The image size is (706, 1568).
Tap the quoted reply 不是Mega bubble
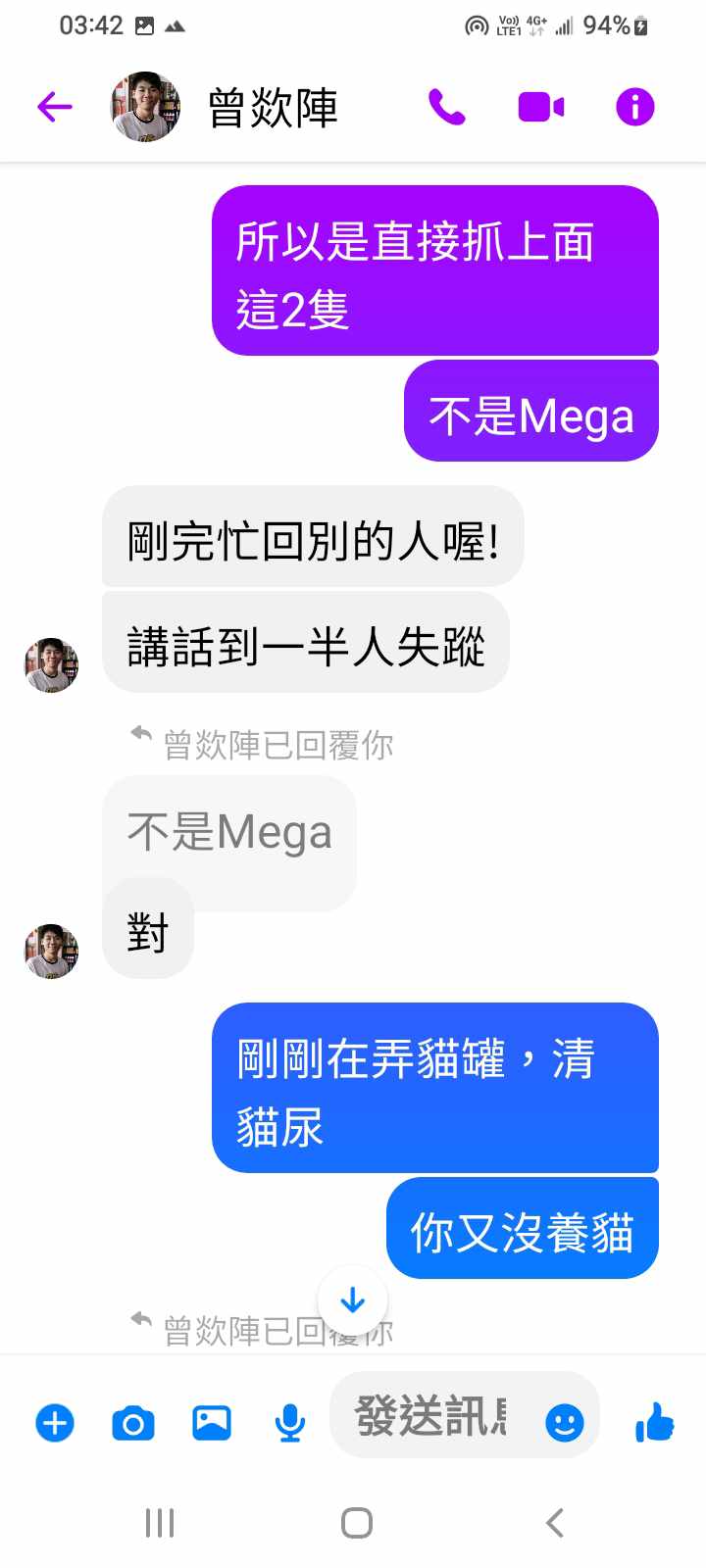(x=229, y=833)
